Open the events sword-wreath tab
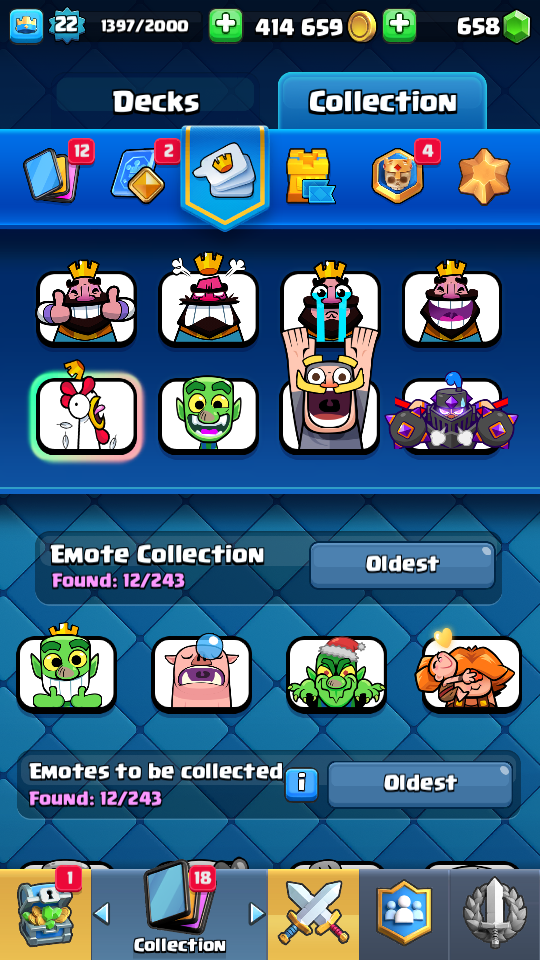 tap(495, 914)
